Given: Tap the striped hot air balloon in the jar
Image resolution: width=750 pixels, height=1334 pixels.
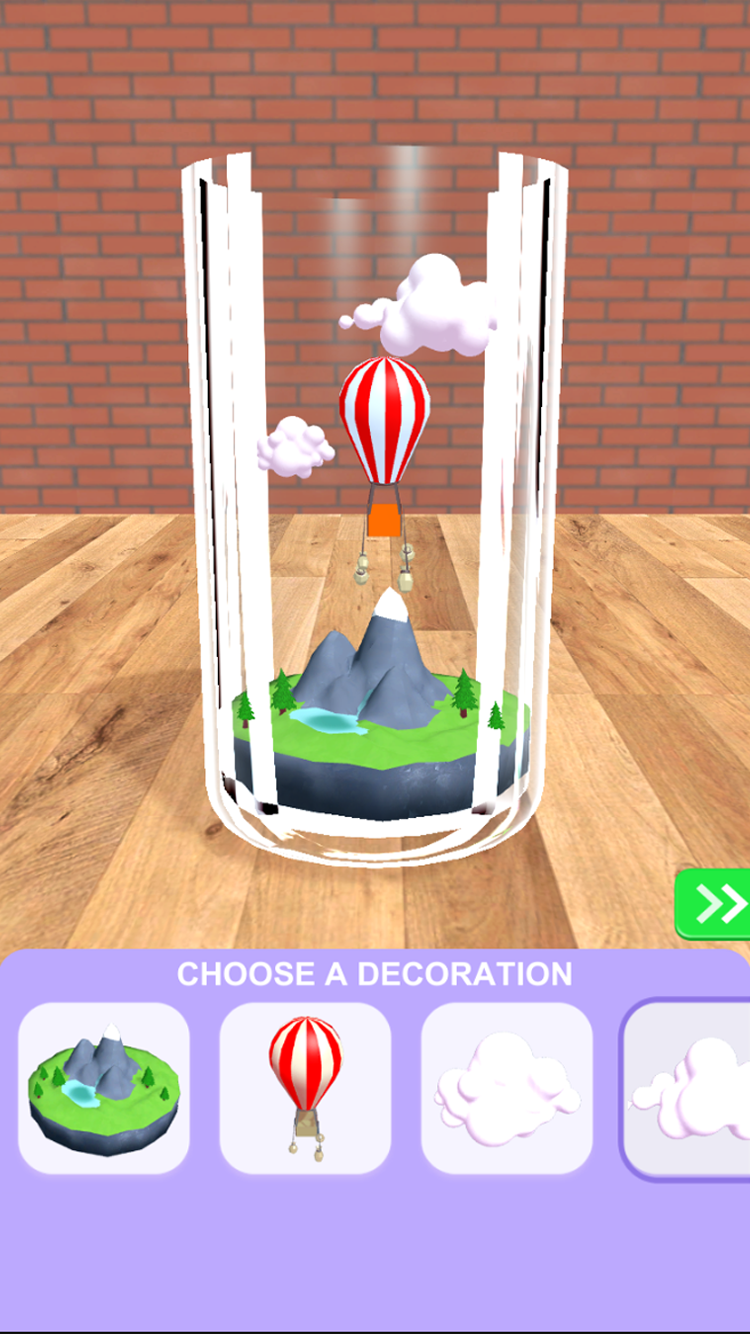Looking at the screenshot, I should pyautogui.click(x=385, y=420).
